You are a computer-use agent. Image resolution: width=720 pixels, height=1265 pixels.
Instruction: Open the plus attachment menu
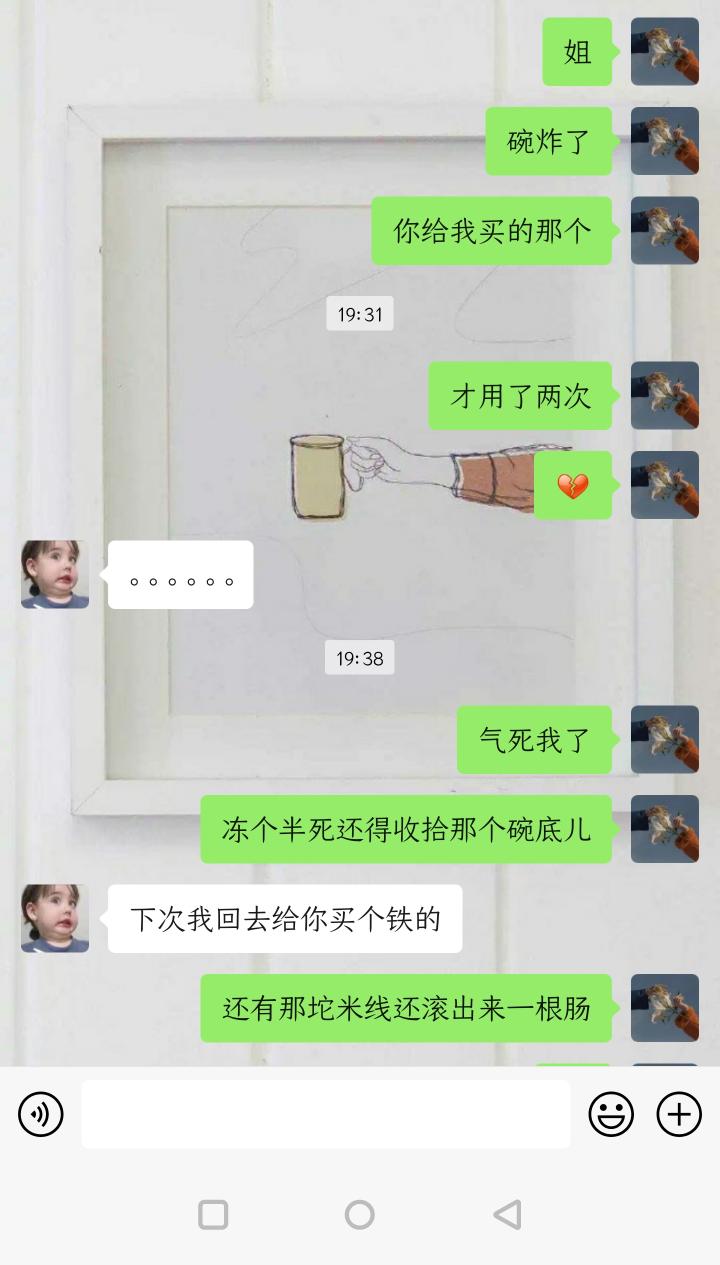click(679, 1114)
